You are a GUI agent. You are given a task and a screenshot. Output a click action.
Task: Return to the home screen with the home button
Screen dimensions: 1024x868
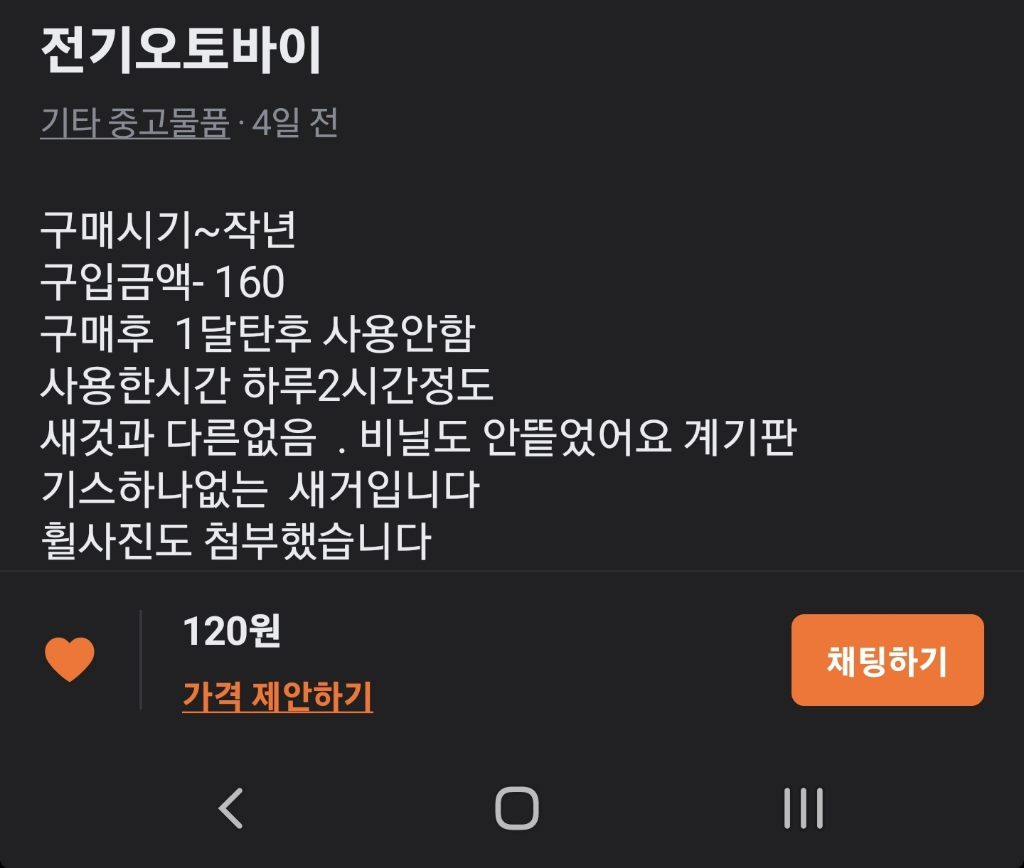tap(516, 808)
